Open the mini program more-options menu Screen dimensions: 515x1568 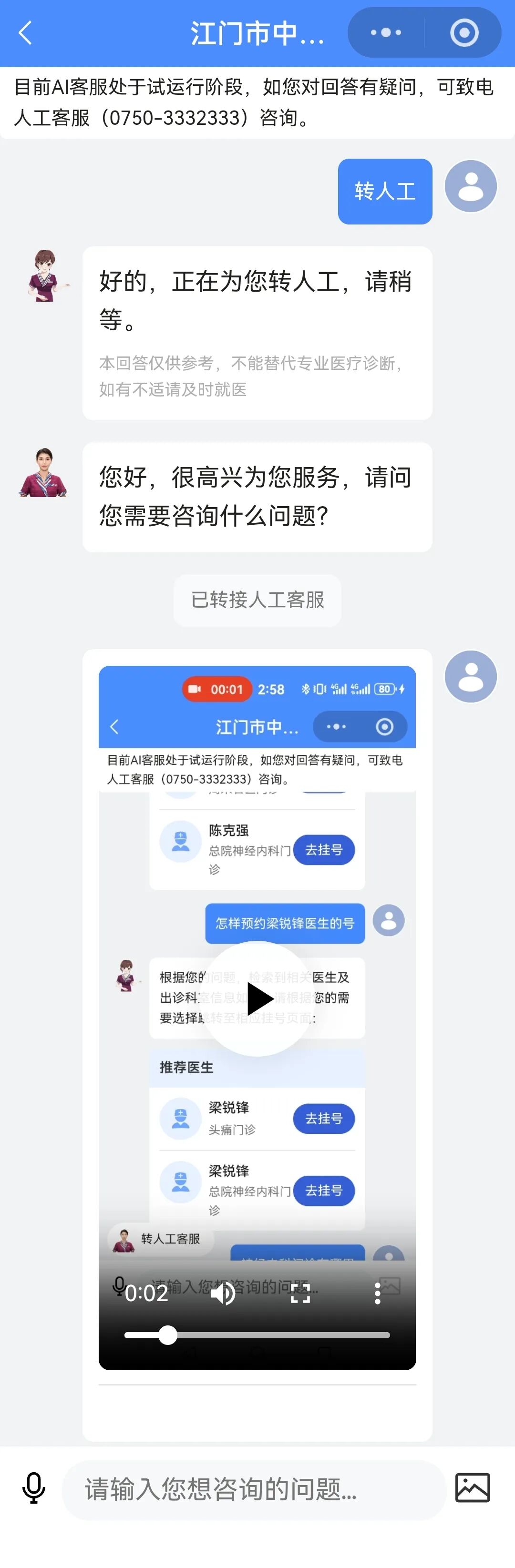point(386,33)
